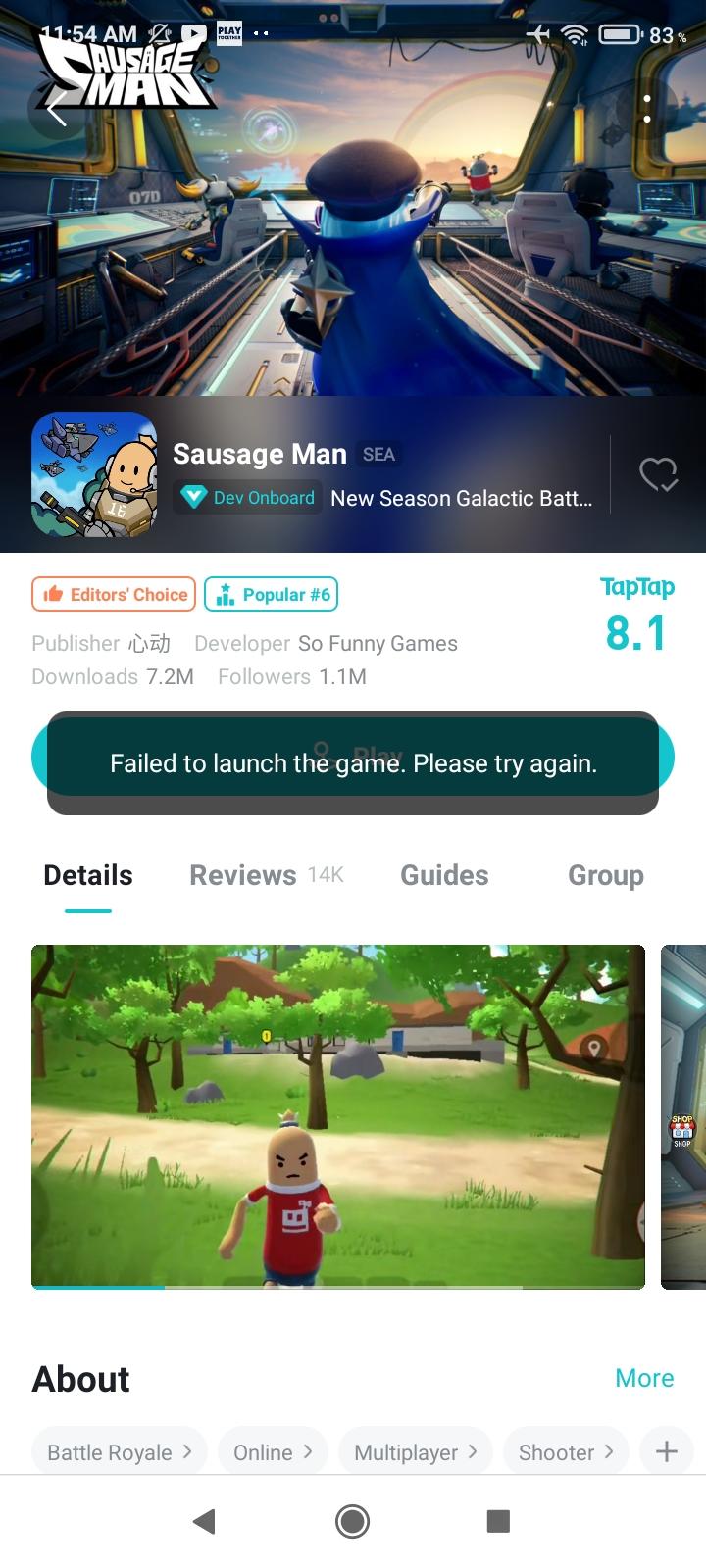This screenshot has height=1568, width=706.
Task: Open the Popular #6 ranking badge
Action: click(272, 594)
